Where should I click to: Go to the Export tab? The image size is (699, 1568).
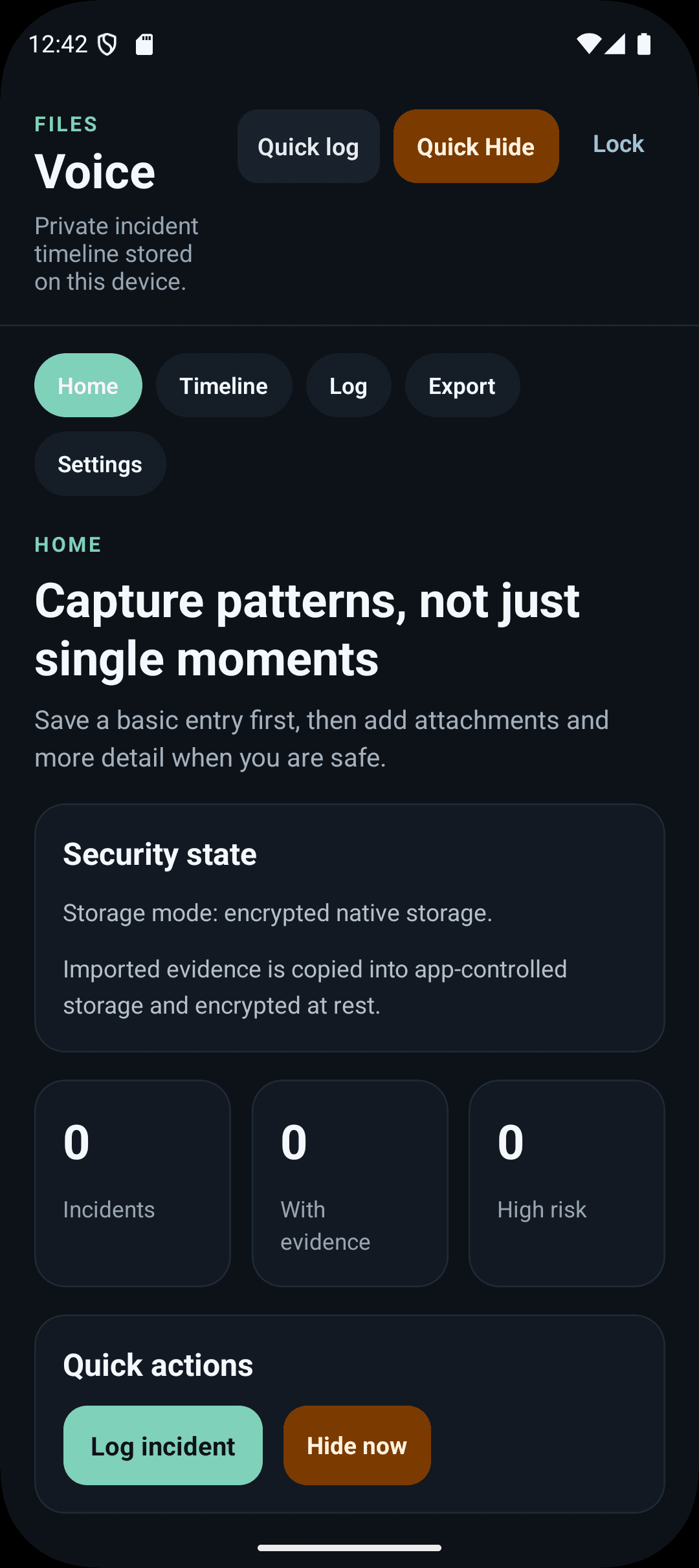pyautogui.click(x=461, y=386)
